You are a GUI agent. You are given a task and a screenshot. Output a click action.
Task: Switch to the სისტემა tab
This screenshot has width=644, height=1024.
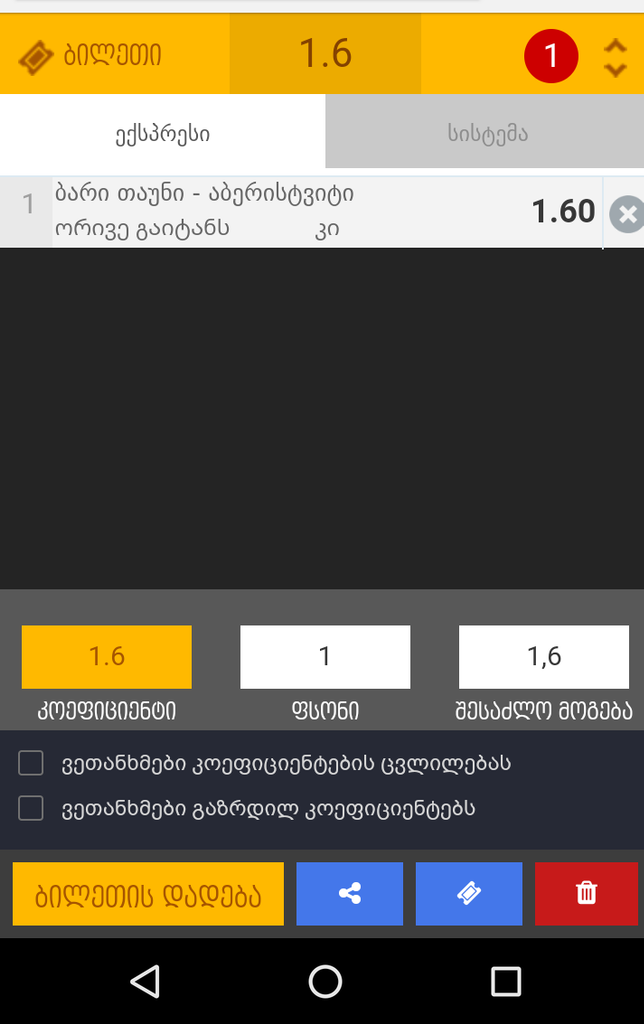486,133
